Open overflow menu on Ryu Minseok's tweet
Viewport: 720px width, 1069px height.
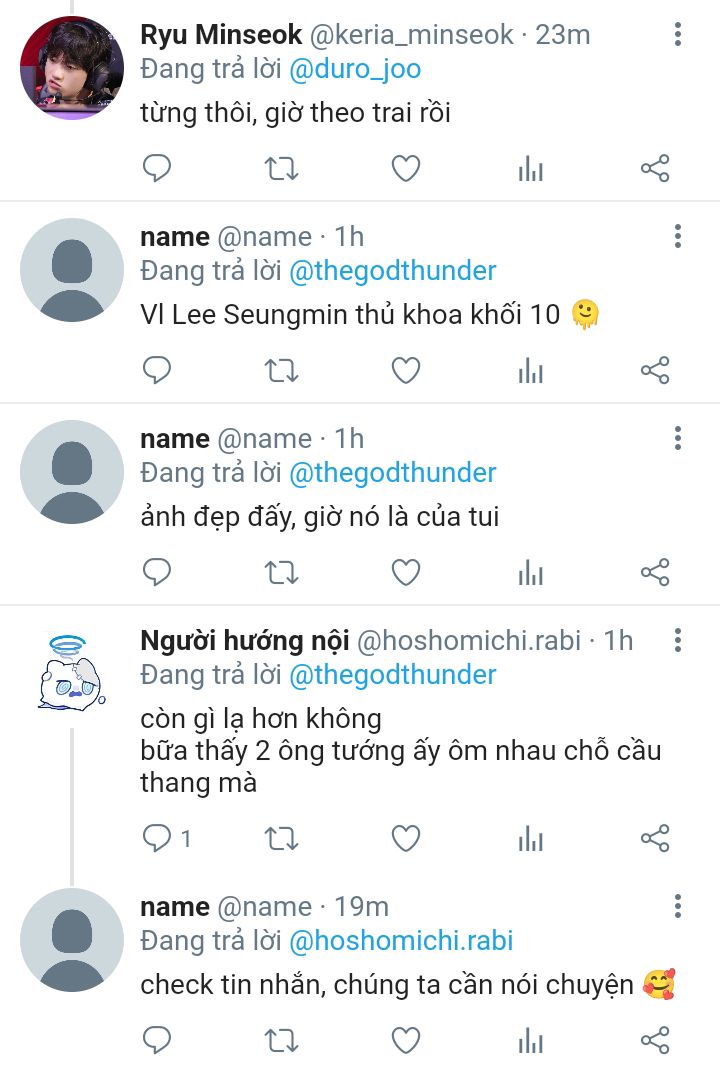[x=677, y=36]
